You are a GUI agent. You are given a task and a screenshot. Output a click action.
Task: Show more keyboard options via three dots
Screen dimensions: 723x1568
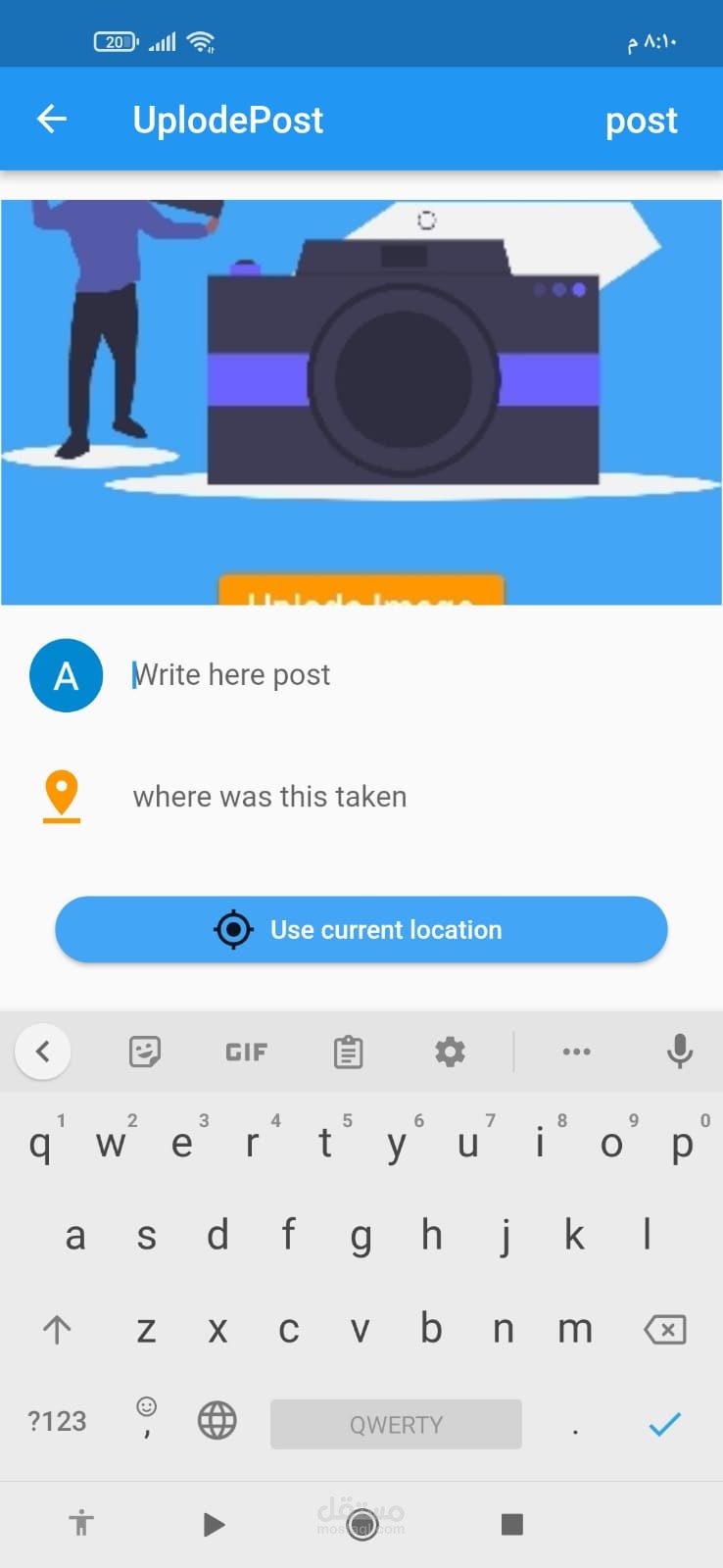coord(576,1052)
